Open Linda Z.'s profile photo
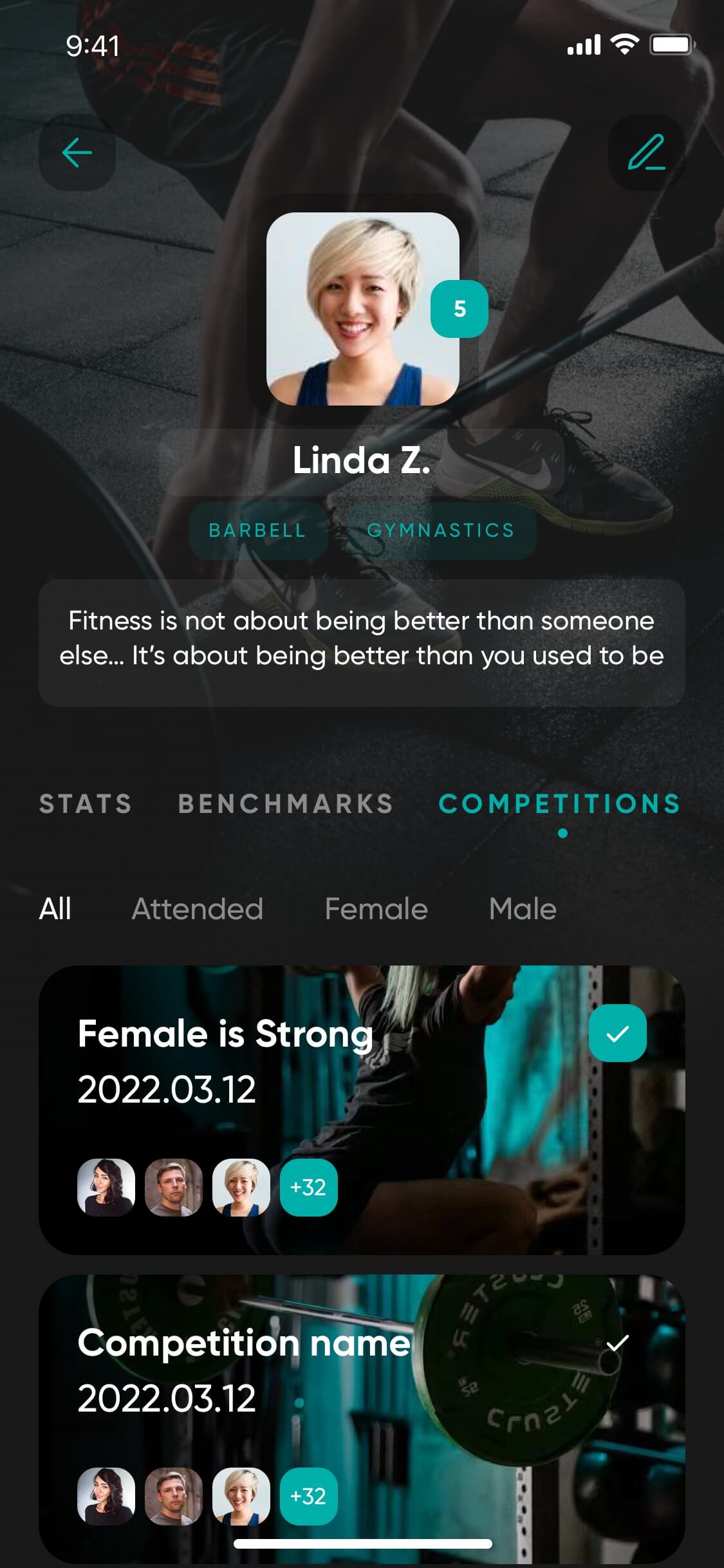The width and height of the screenshot is (724, 1568). [362, 309]
